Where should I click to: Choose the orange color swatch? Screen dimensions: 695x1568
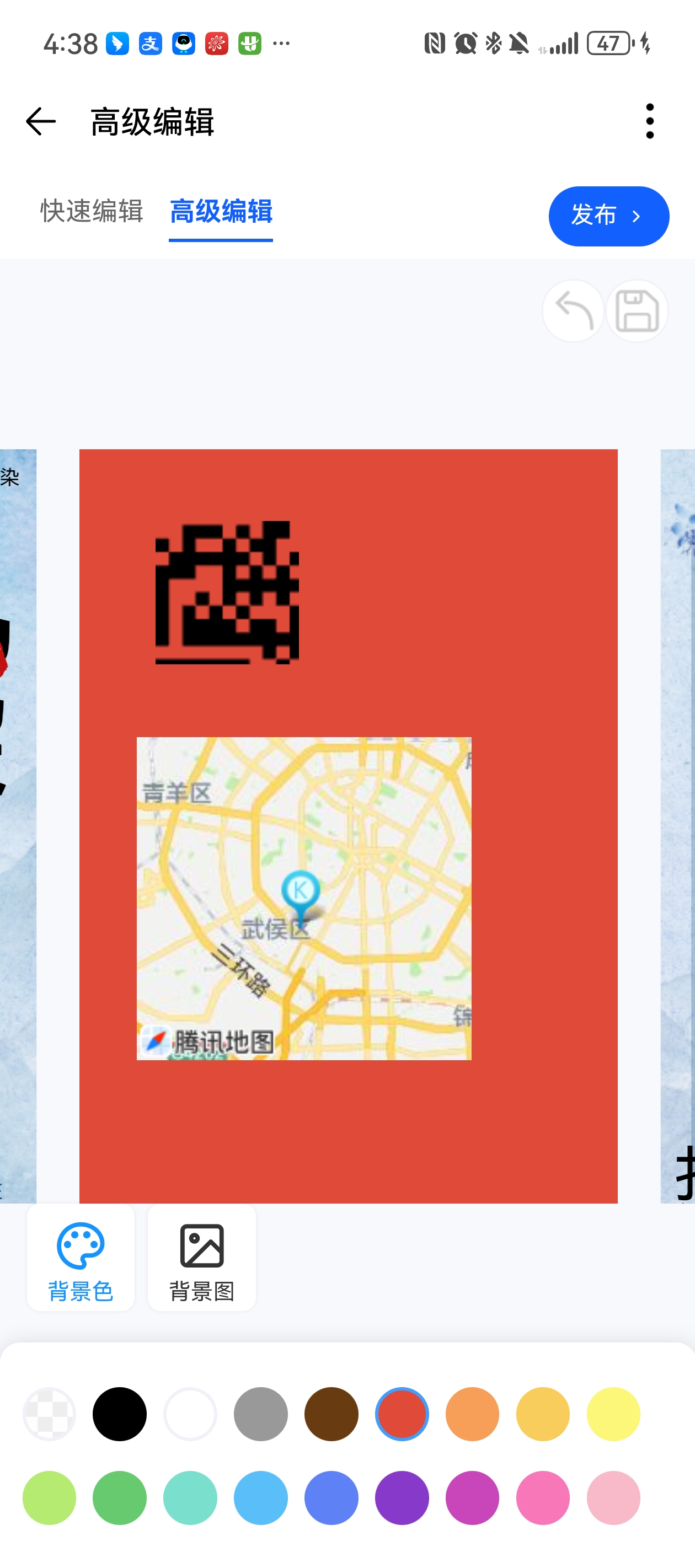coord(472,1414)
